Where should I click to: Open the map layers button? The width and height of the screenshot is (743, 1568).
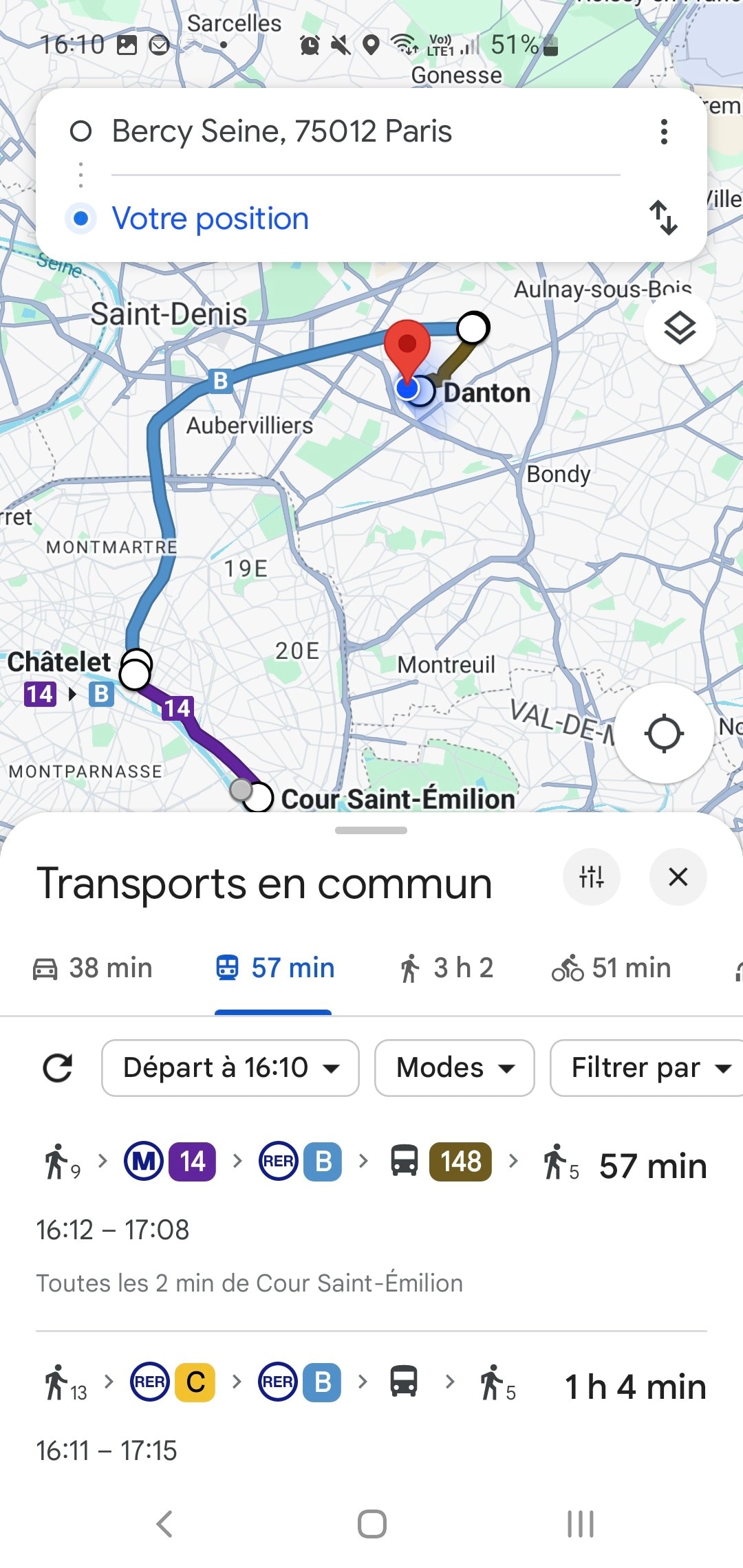click(x=680, y=328)
